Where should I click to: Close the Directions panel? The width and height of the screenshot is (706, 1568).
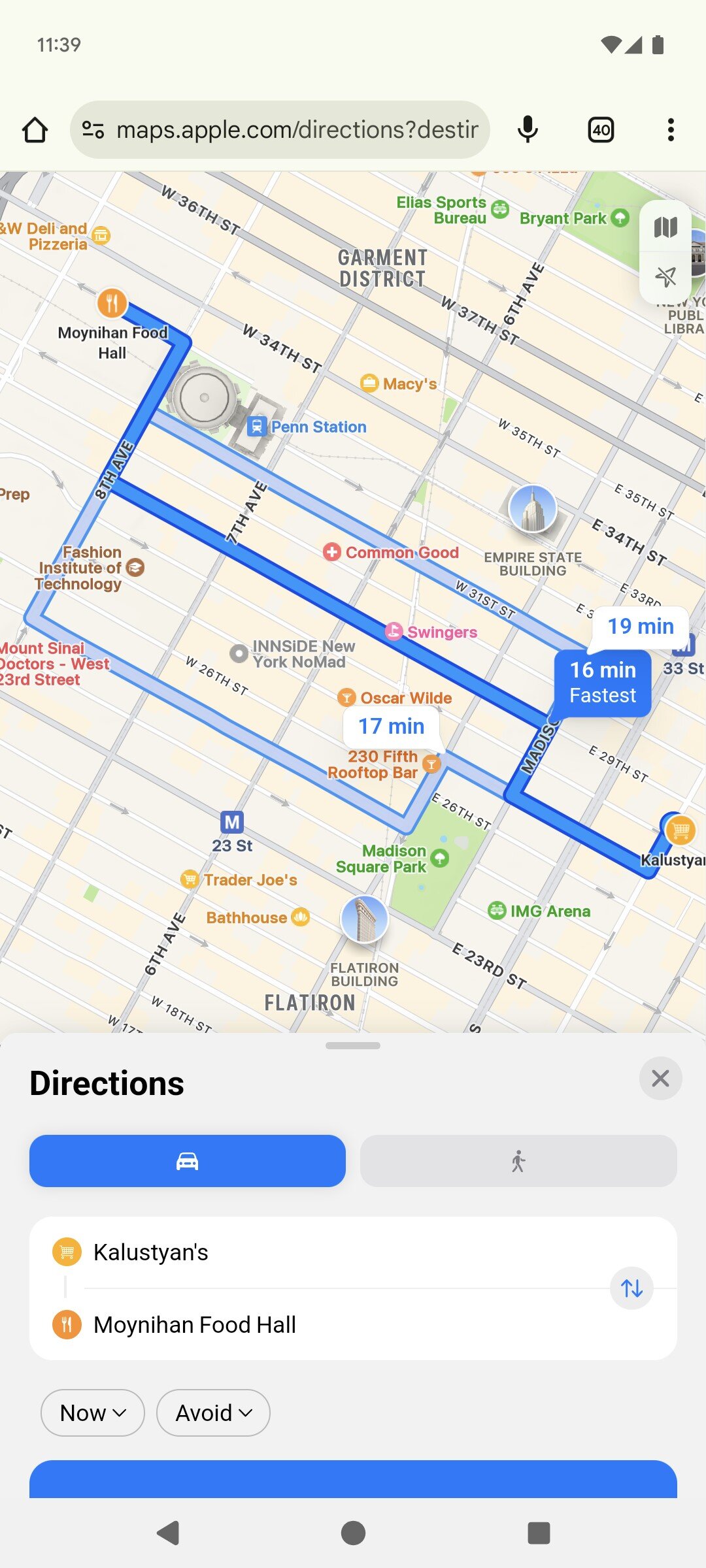point(660,1078)
